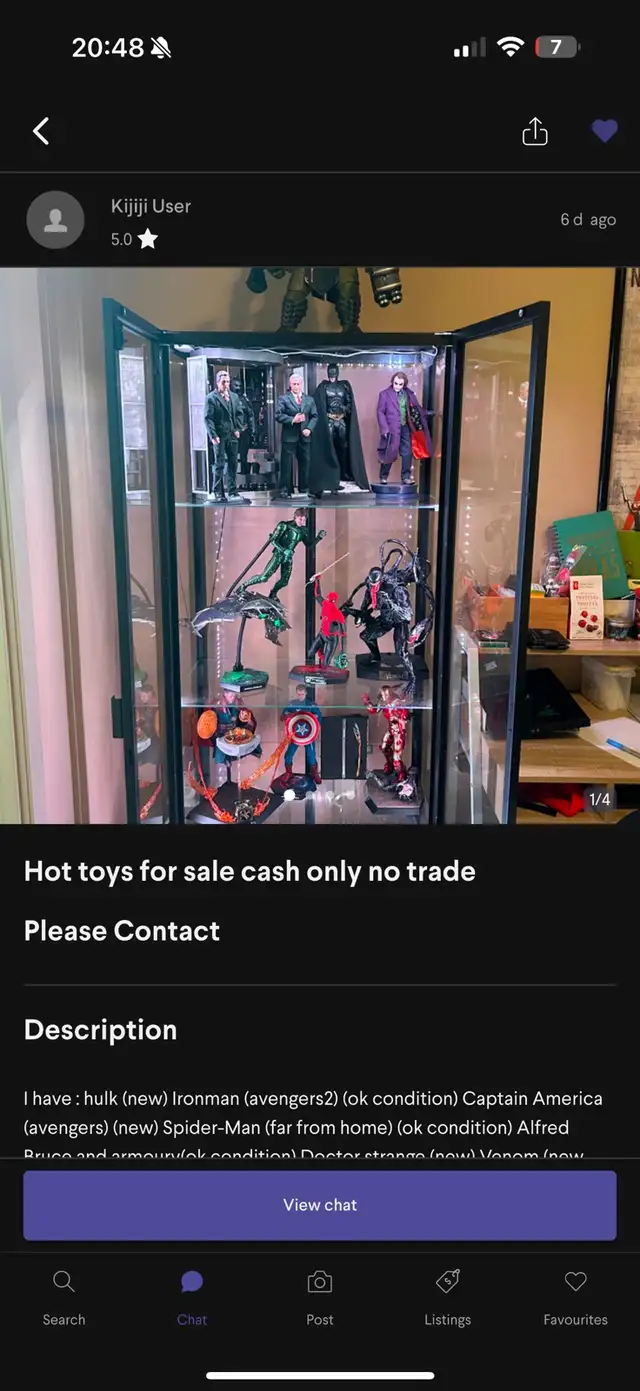640x1391 pixels.
Task: Remove listing from favourites via heart icon
Action: [604, 131]
